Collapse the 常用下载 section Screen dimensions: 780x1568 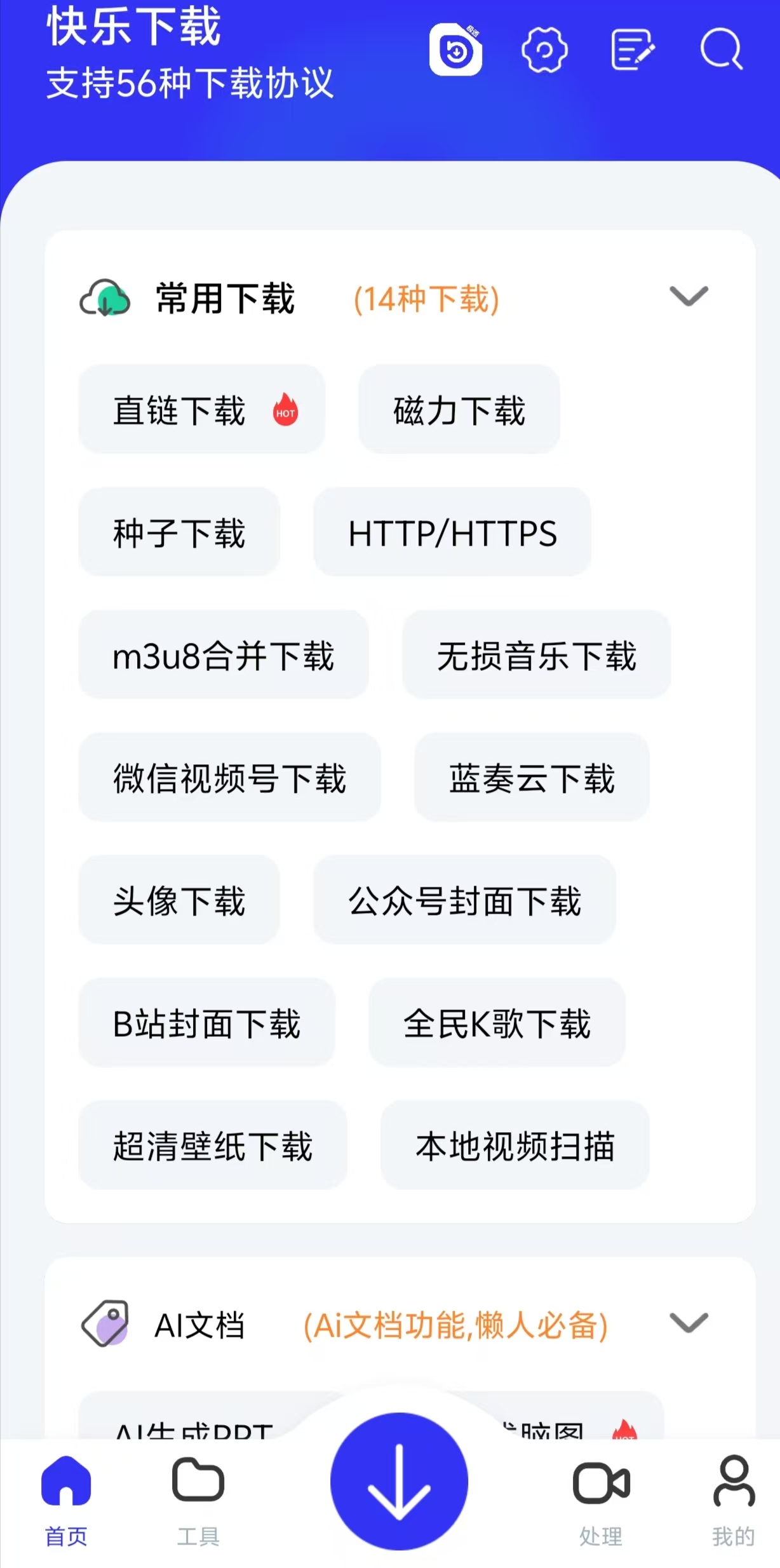(689, 297)
